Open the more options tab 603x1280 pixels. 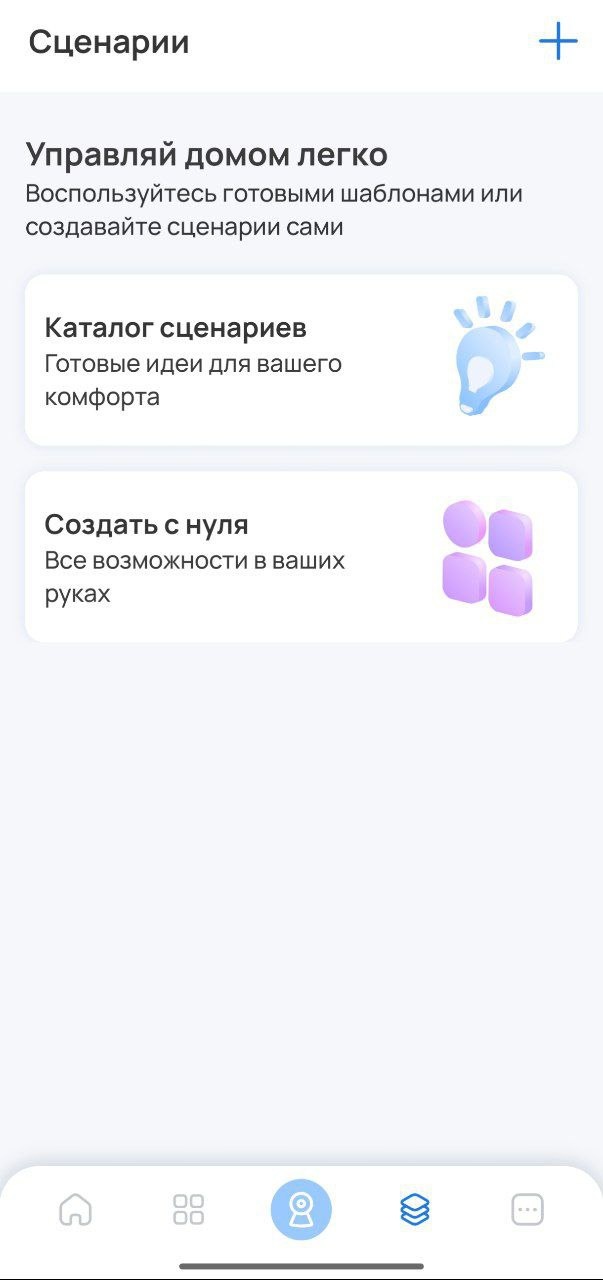click(527, 1209)
